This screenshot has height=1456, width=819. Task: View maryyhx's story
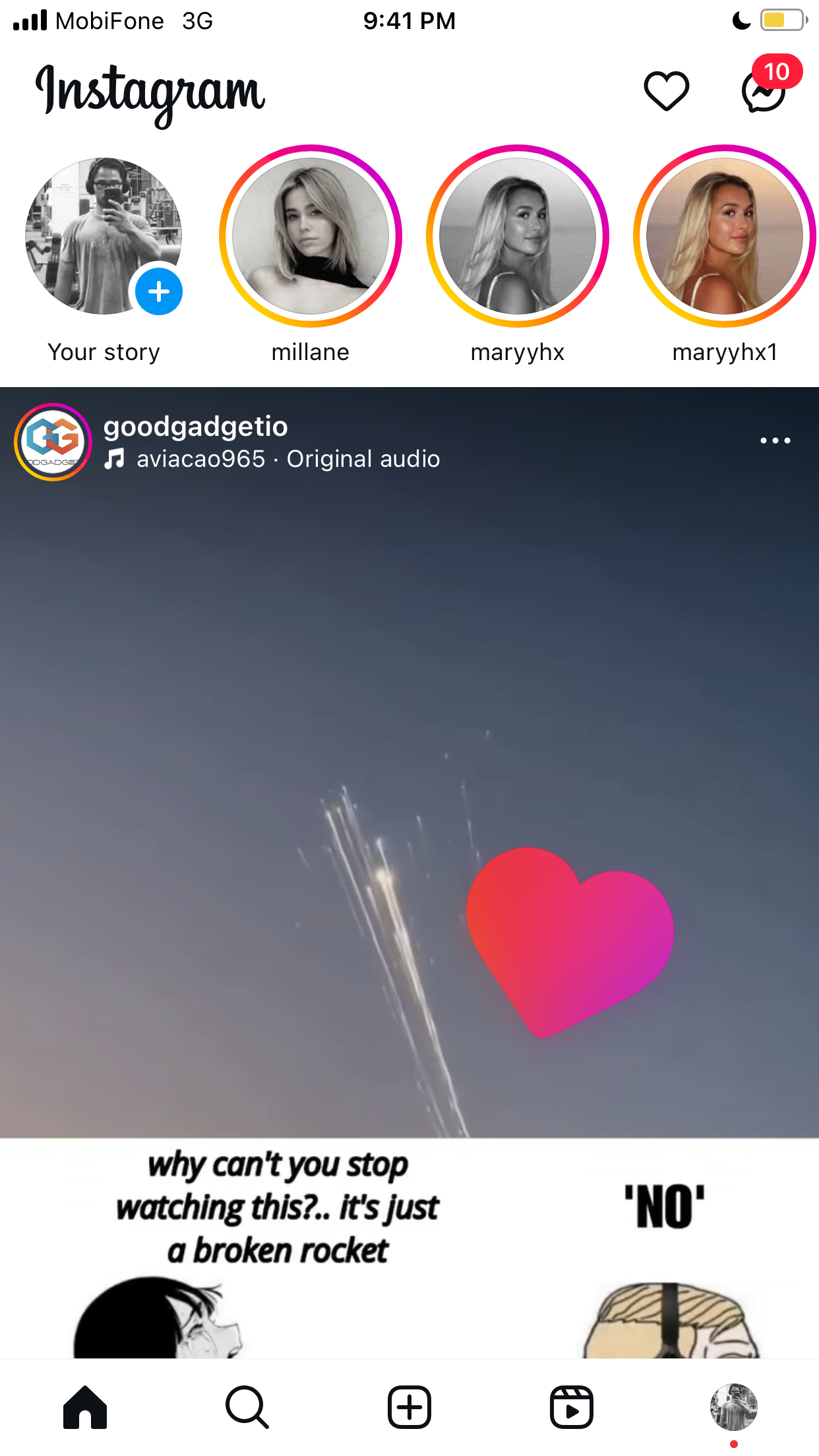coord(518,236)
